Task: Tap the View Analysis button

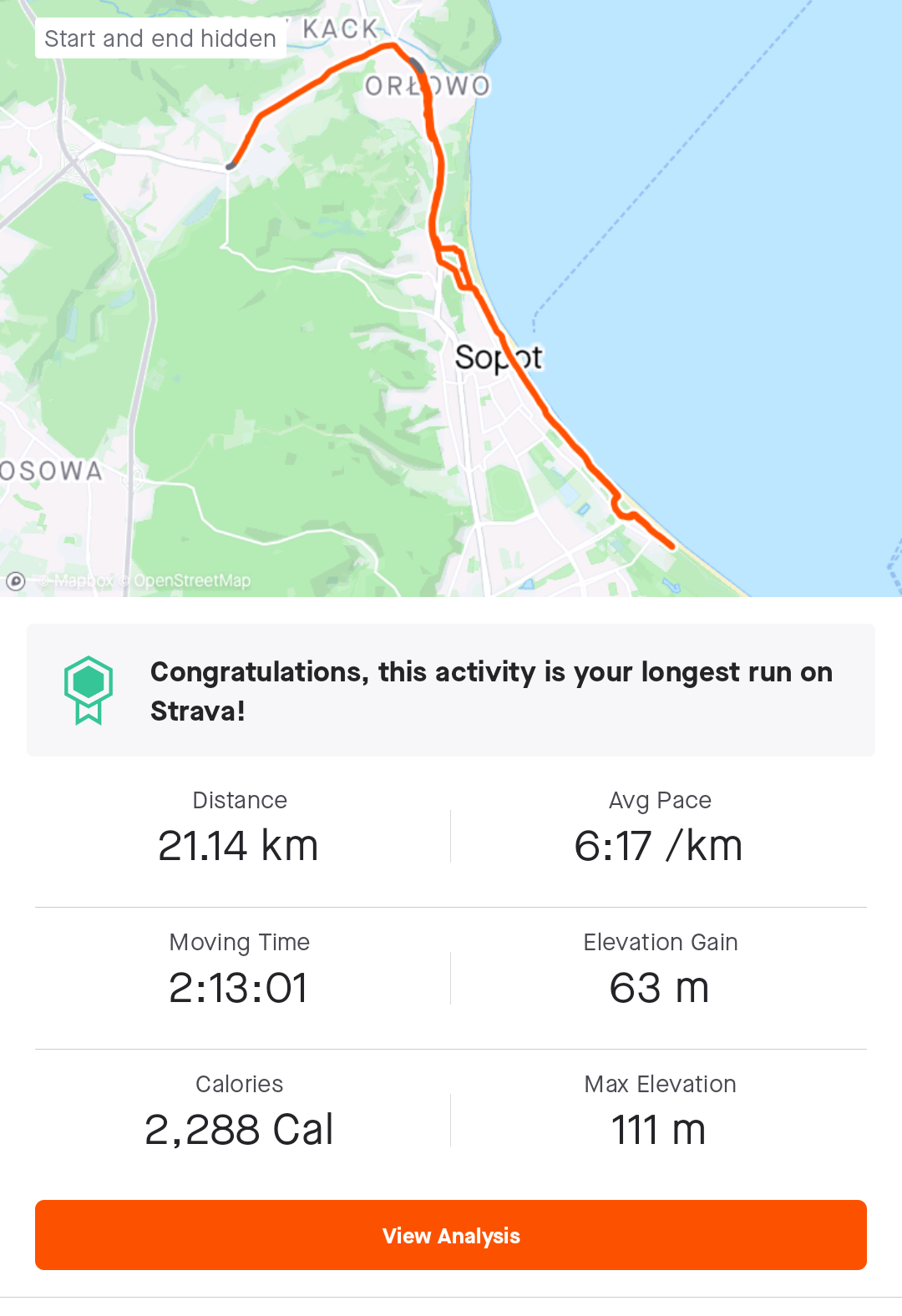Action: tap(451, 1235)
